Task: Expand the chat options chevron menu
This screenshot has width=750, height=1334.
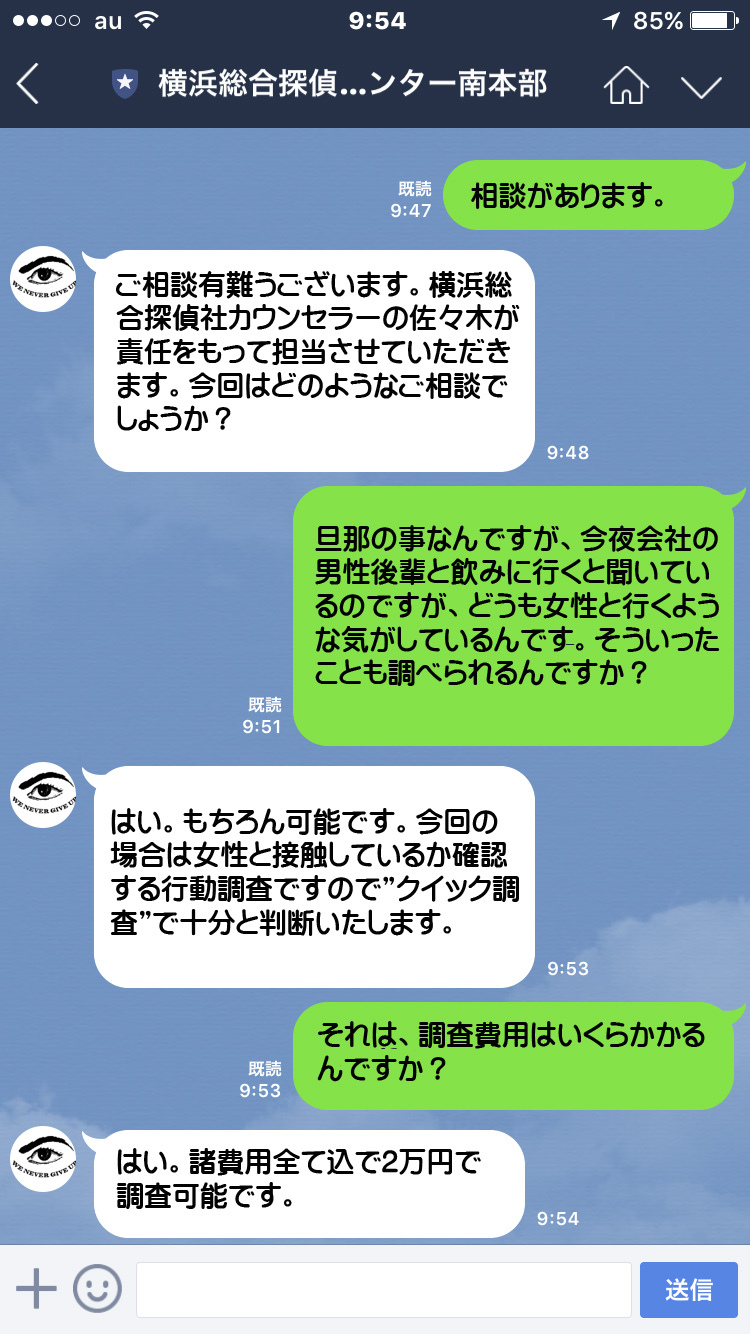Action: (x=701, y=86)
